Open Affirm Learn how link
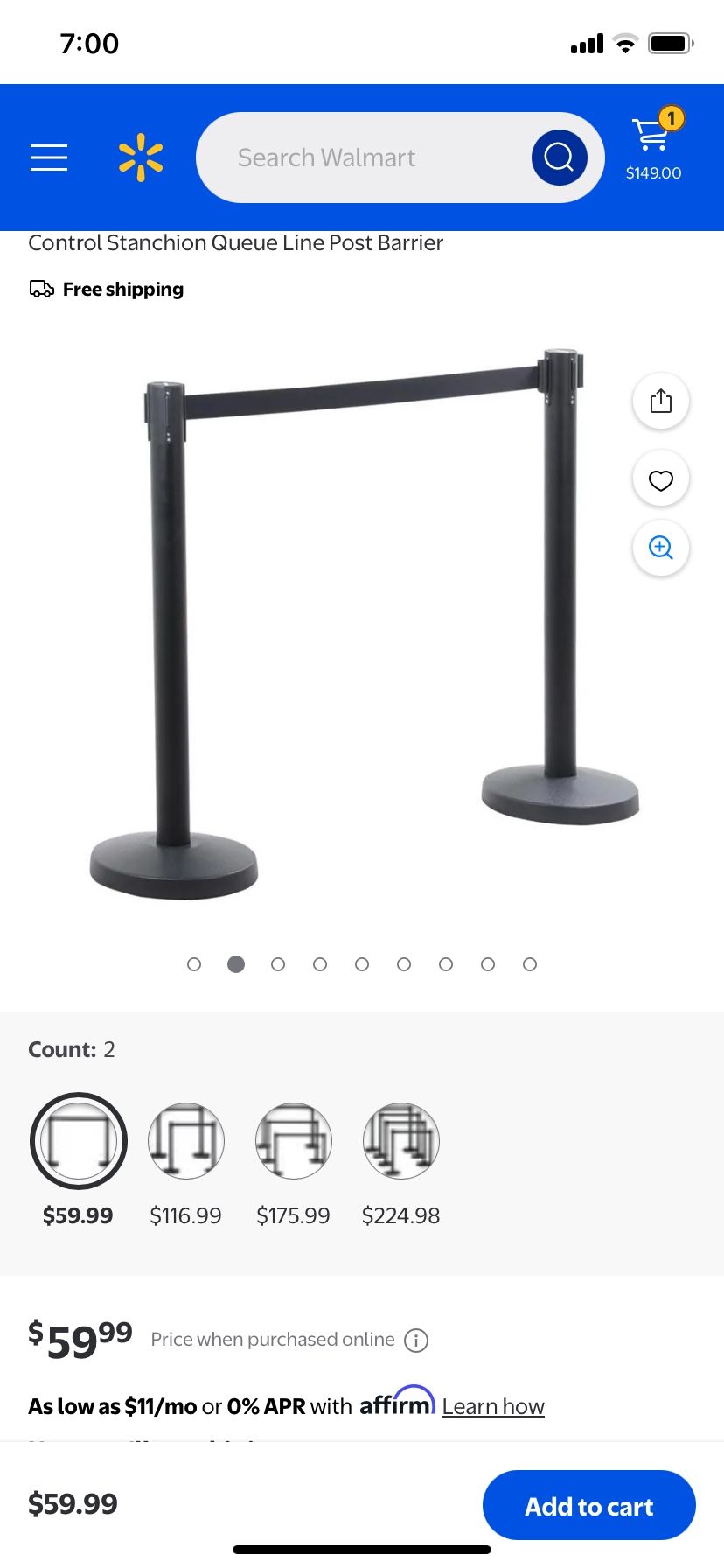The width and height of the screenshot is (724, 1568). [x=493, y=1406]
